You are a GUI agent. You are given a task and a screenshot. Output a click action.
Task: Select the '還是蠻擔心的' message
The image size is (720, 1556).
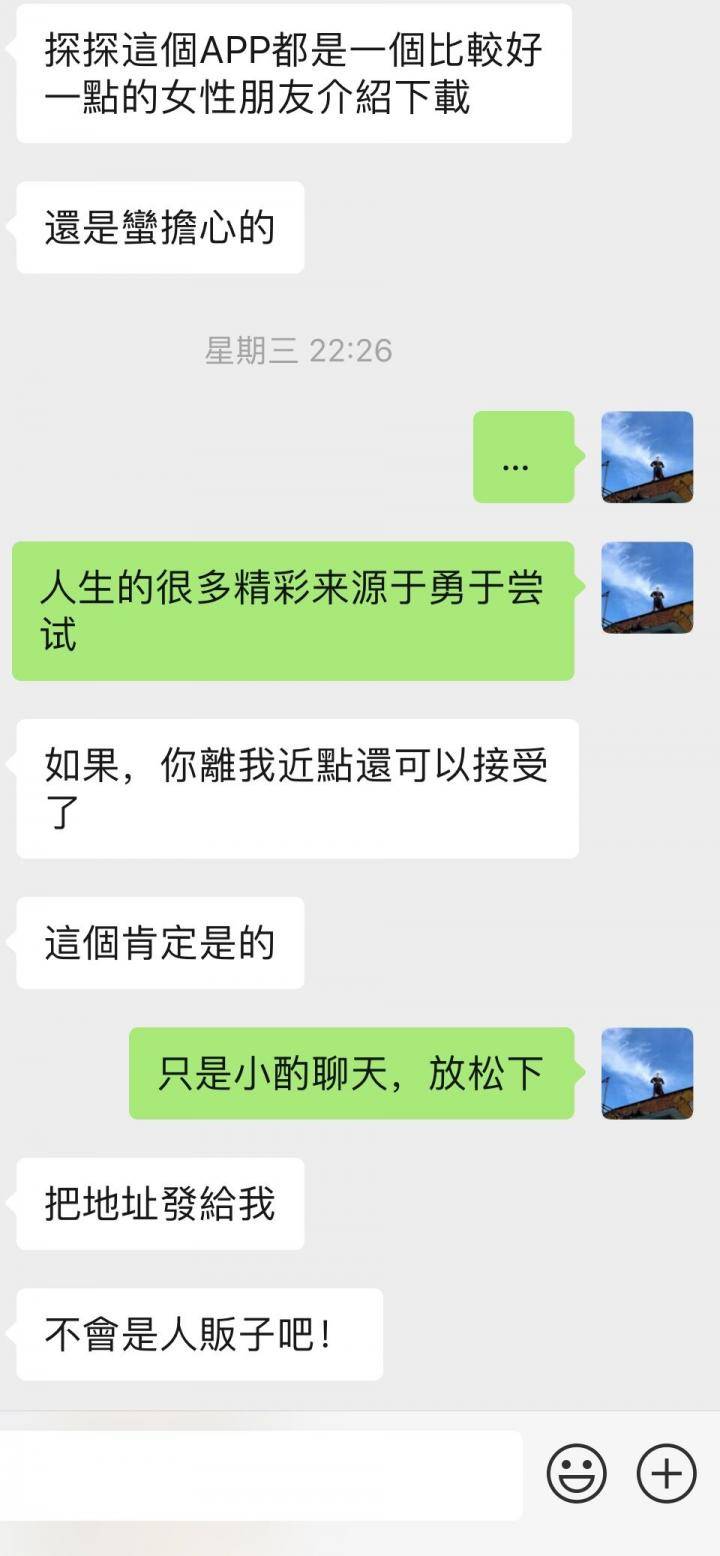pos(158,228)
